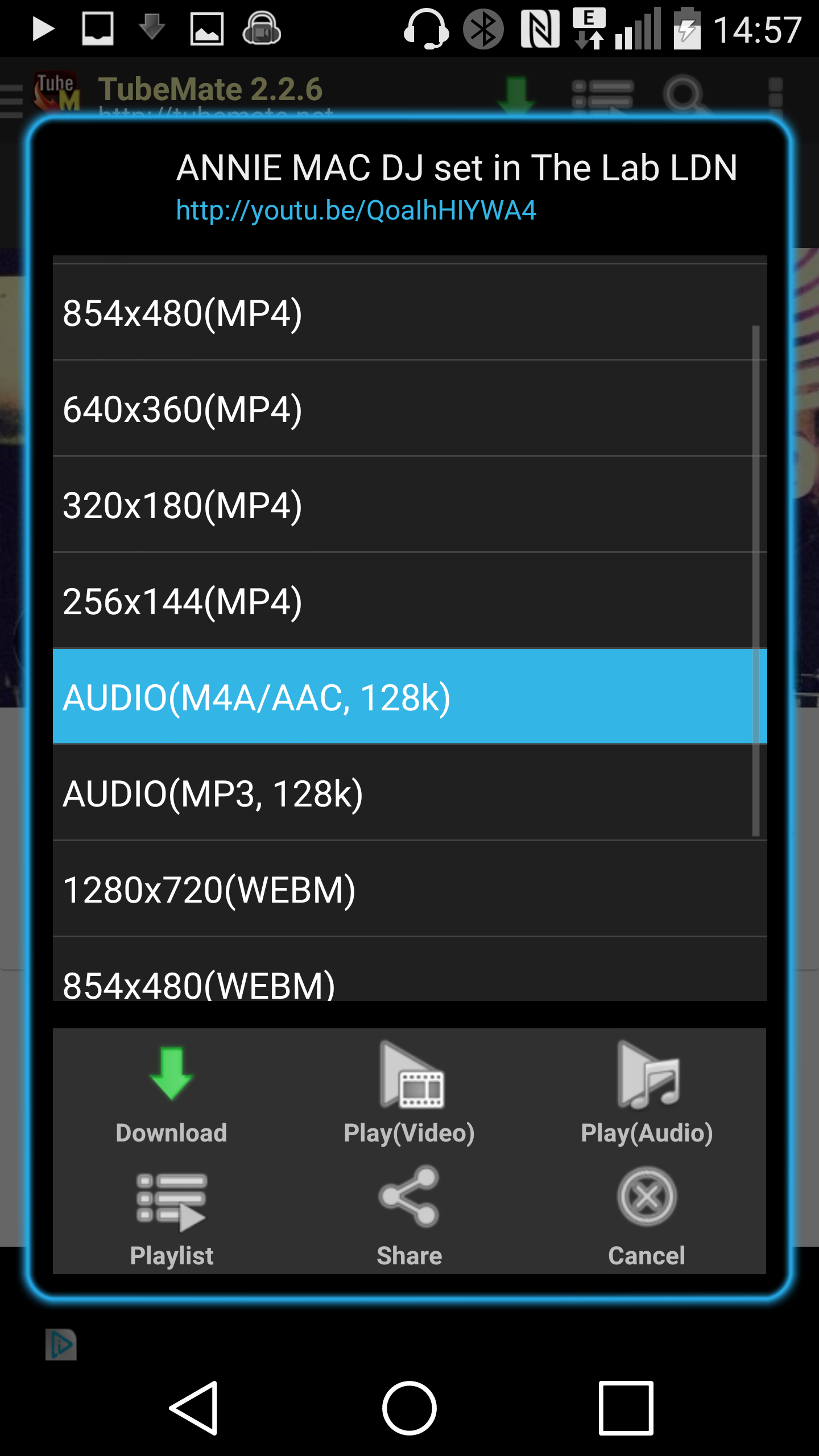Viewport: 819px width, 1456px height.
Task: Open the youtu.be video link
Action: pyautogui.click(x=356, y=210)
